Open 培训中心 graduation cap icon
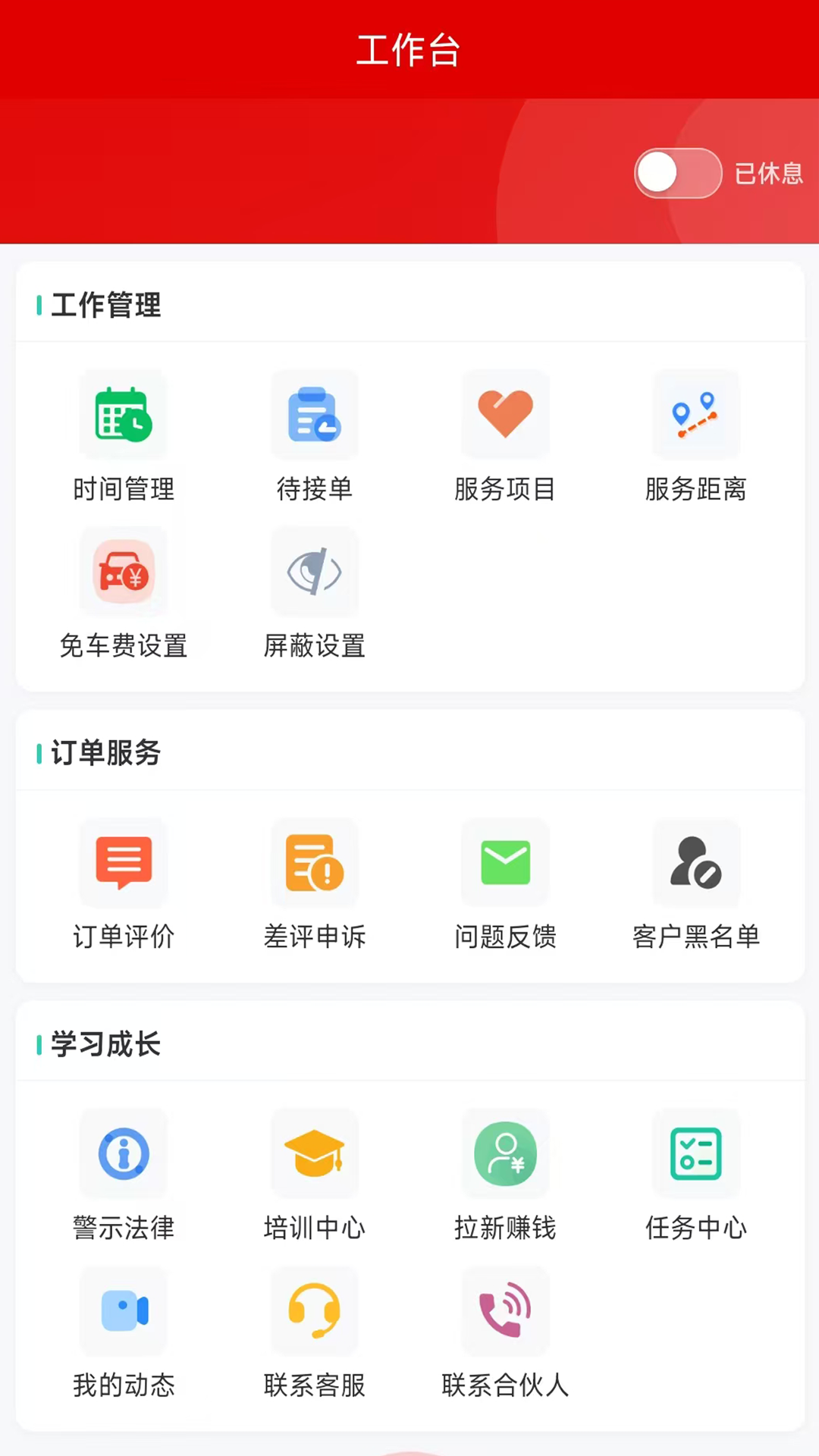The image size is (819, 1456). [x=315, y=1154]
